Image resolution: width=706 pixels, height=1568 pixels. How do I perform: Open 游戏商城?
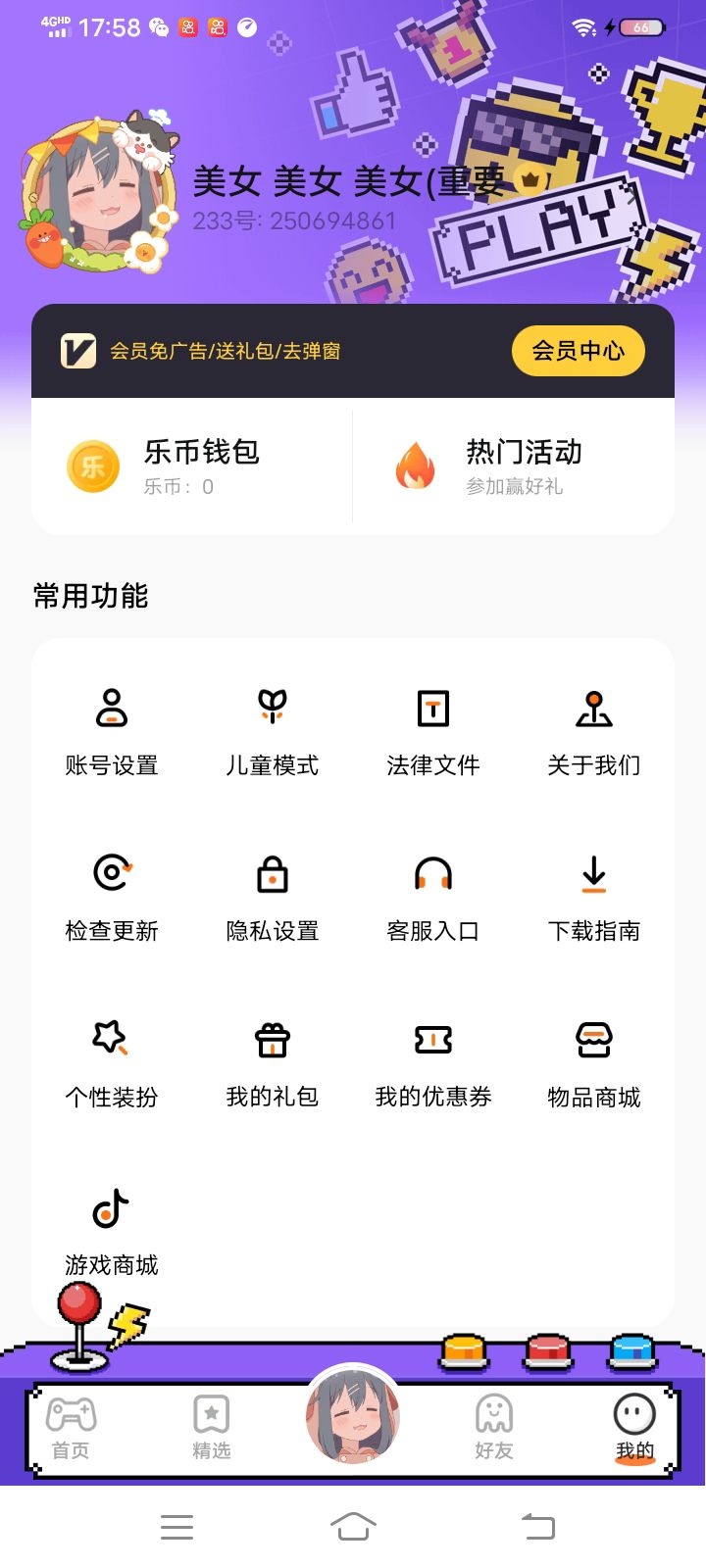click(112, 1230)
